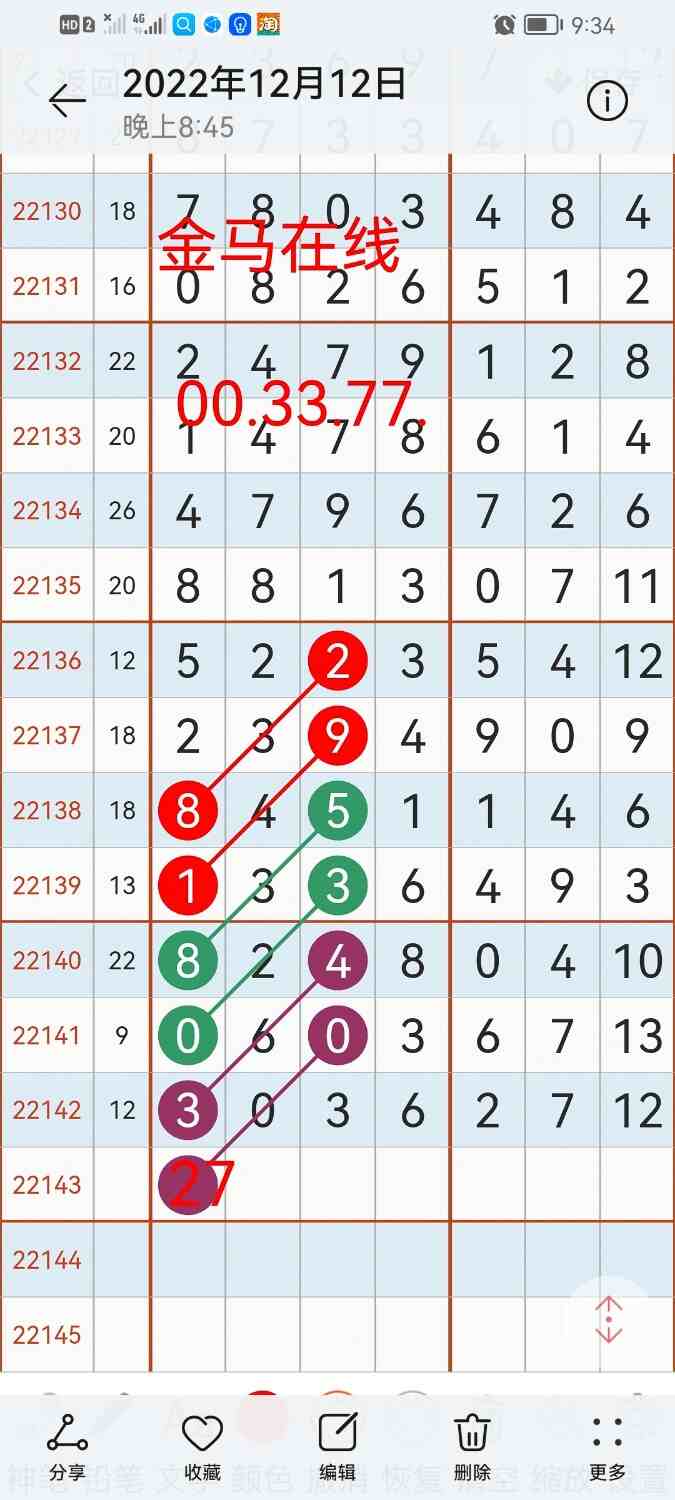This screenshot has height=1500, width=675.
Task: Open the image details info icon
Action: point(607,101)
